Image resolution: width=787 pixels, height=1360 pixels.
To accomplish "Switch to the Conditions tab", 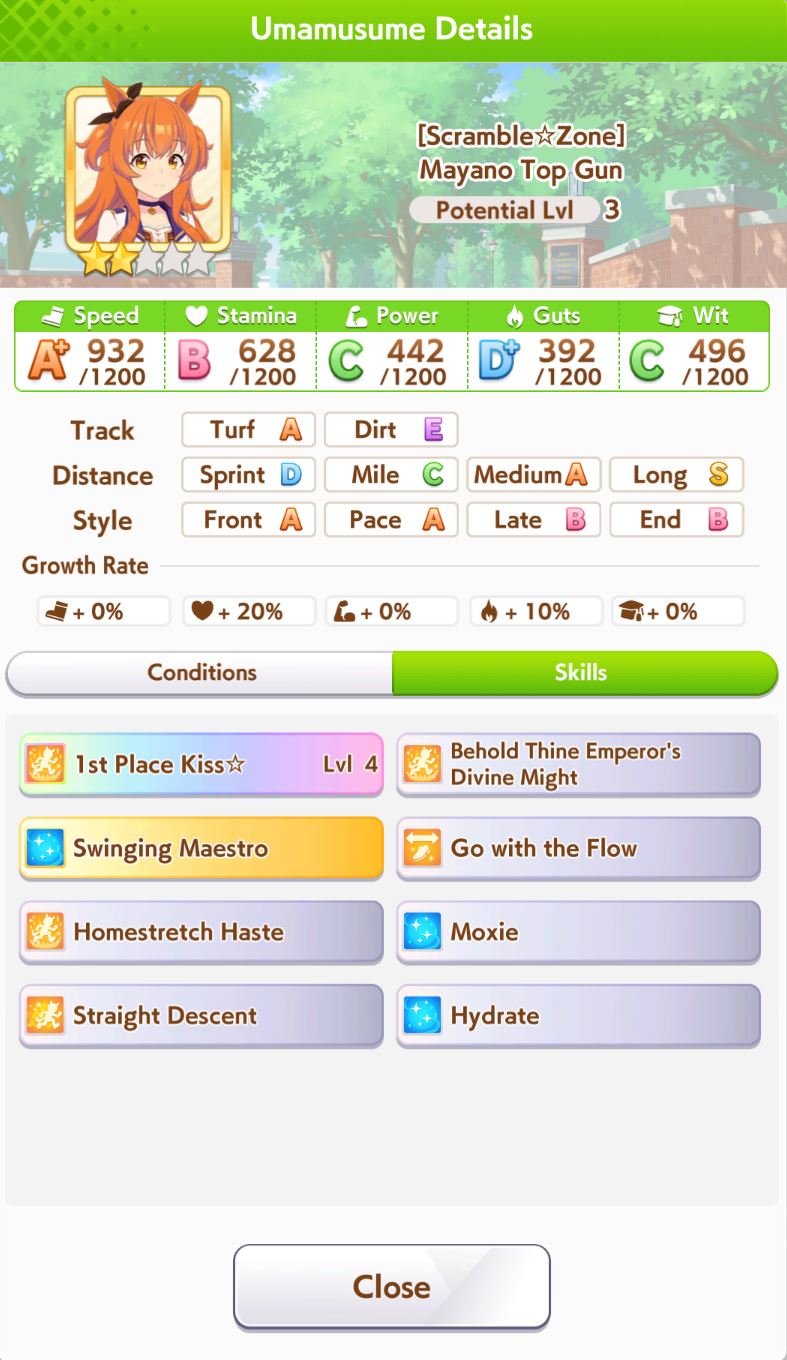I will click(x=200, y=673).
